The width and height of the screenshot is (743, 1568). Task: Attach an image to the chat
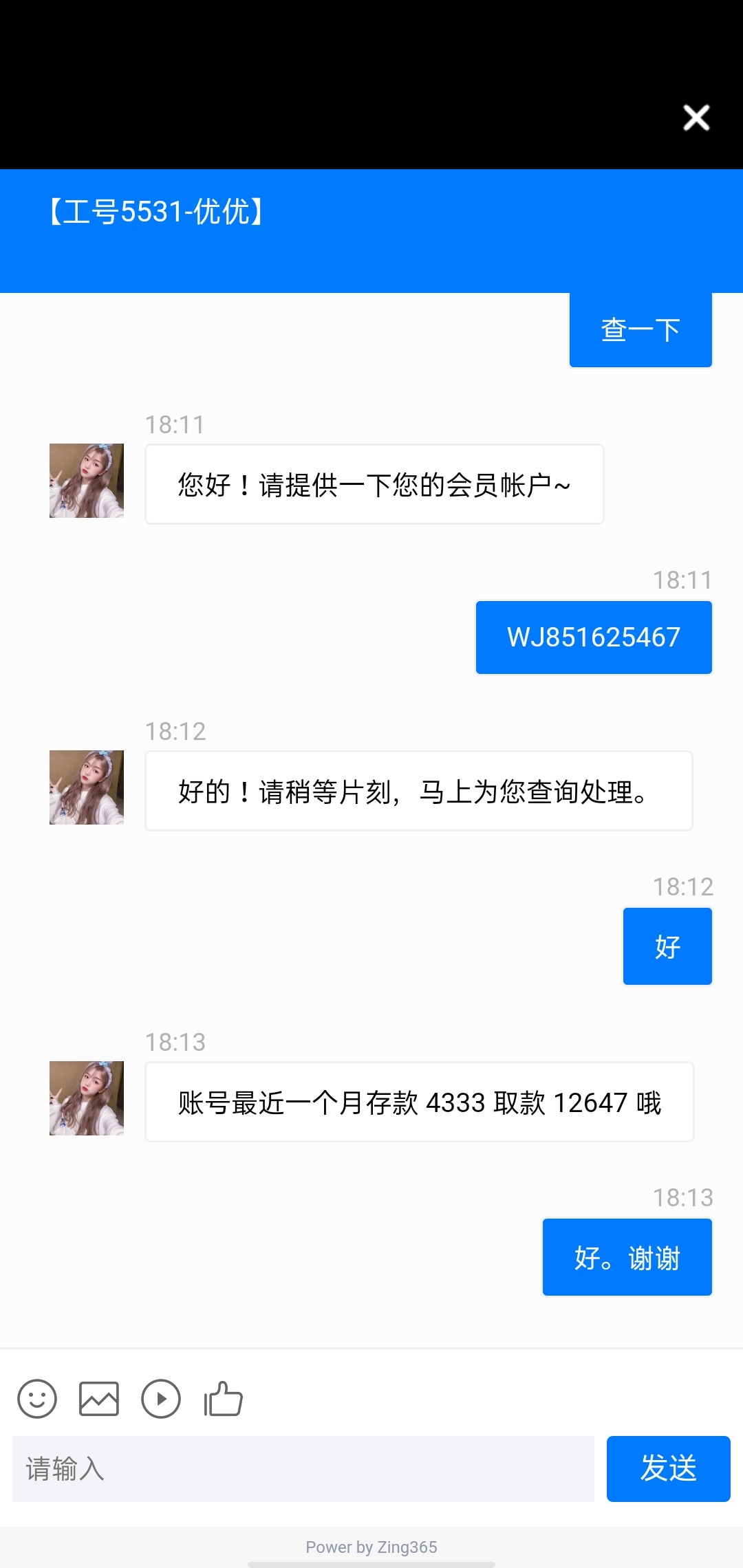coord(99,1399)
